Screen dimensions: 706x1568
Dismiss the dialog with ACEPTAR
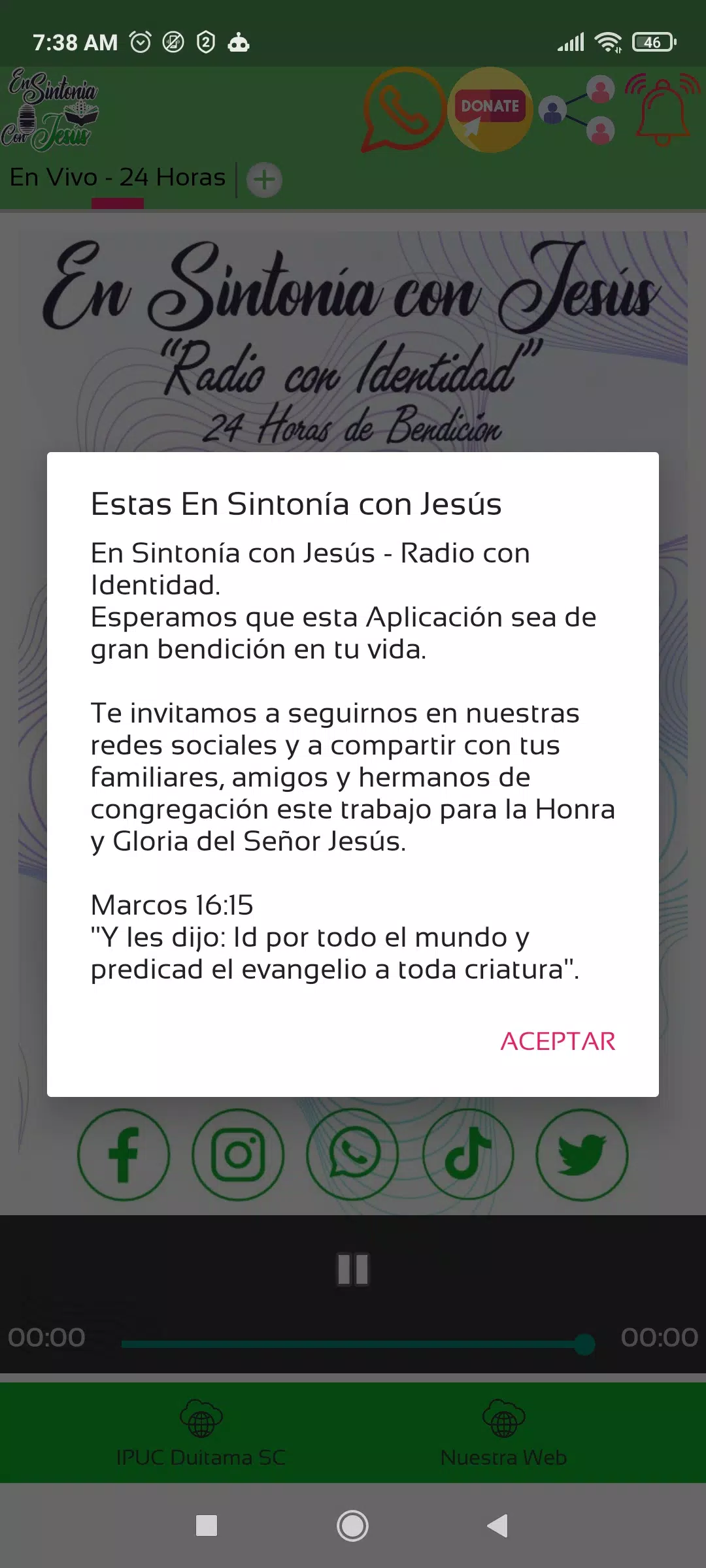(x=558, y=1041)
